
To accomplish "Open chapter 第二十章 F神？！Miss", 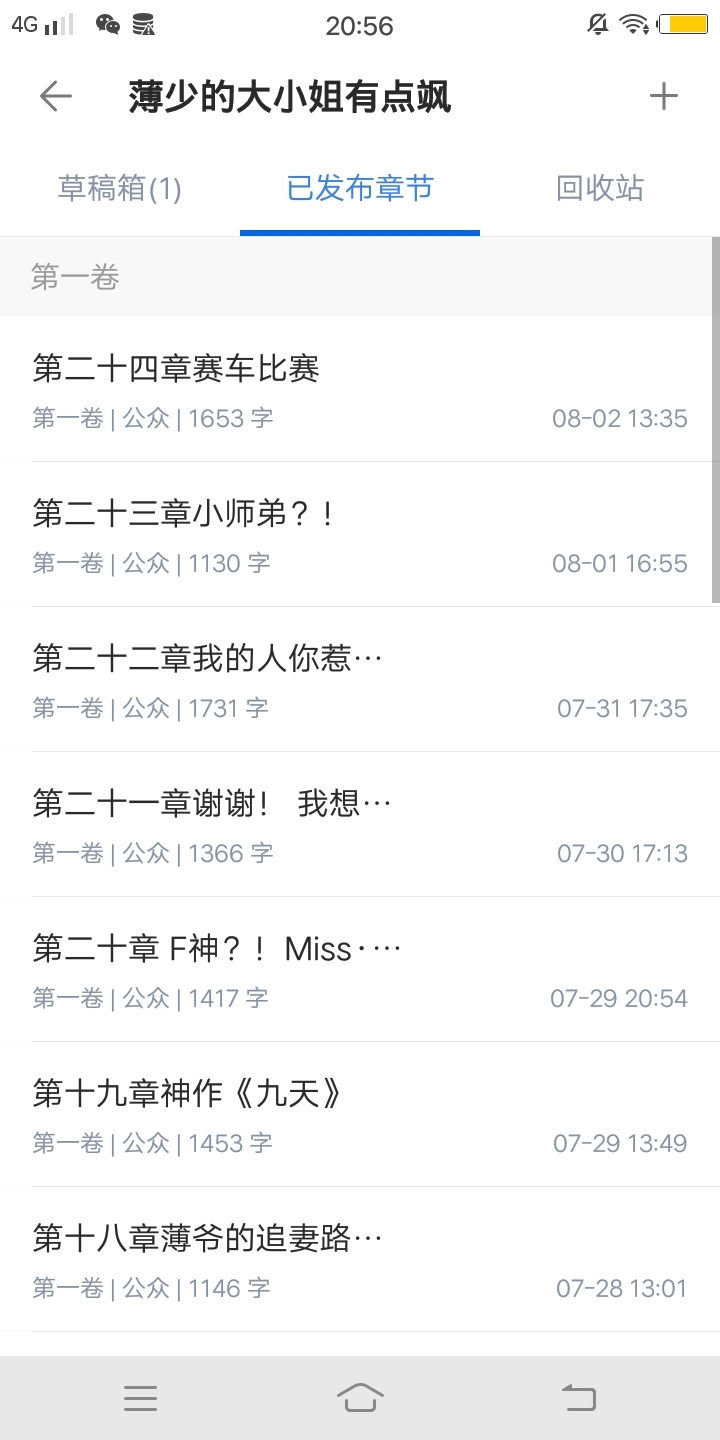I will click(x=360, y=970).
